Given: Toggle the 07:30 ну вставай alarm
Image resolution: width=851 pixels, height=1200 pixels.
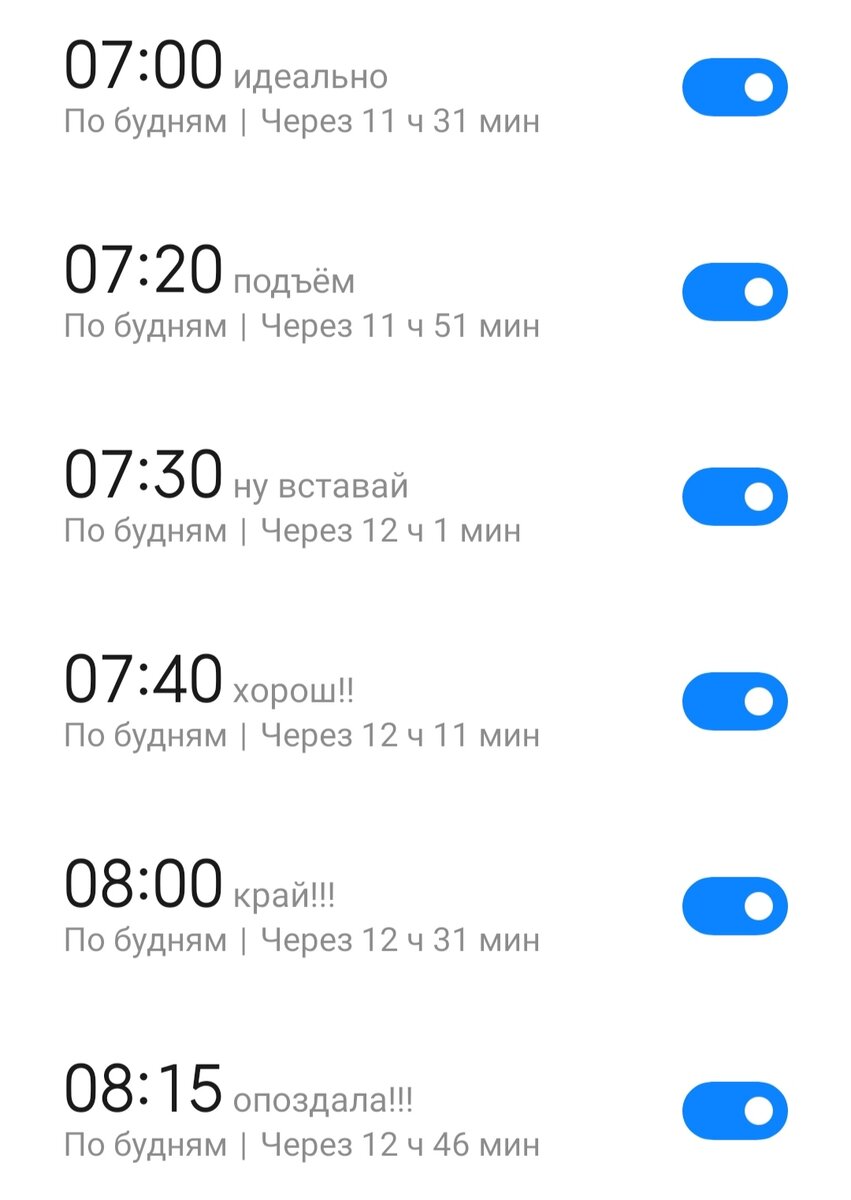Looking at the screenshot, I should pos(735,497).
